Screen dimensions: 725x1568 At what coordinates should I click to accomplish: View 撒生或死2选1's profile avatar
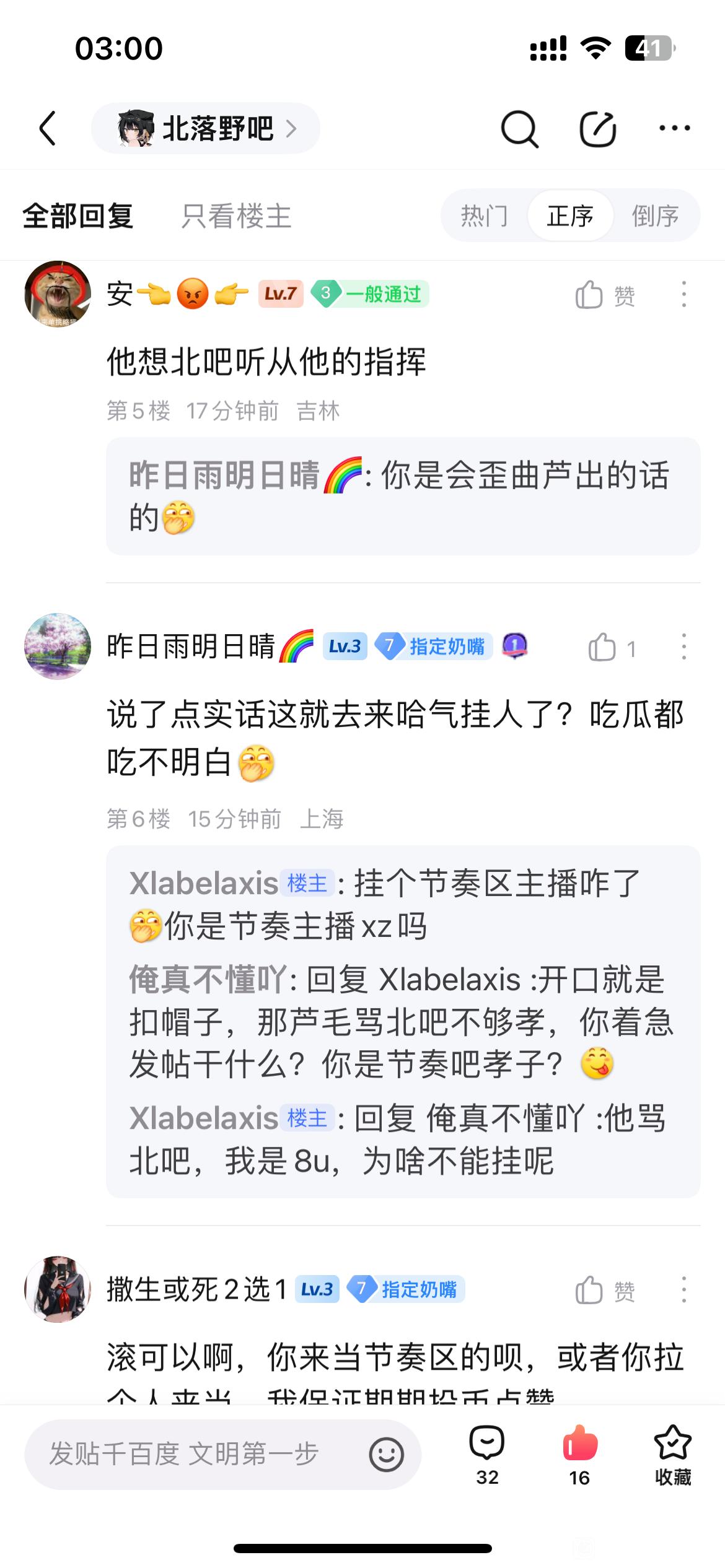pos(58,1289)
